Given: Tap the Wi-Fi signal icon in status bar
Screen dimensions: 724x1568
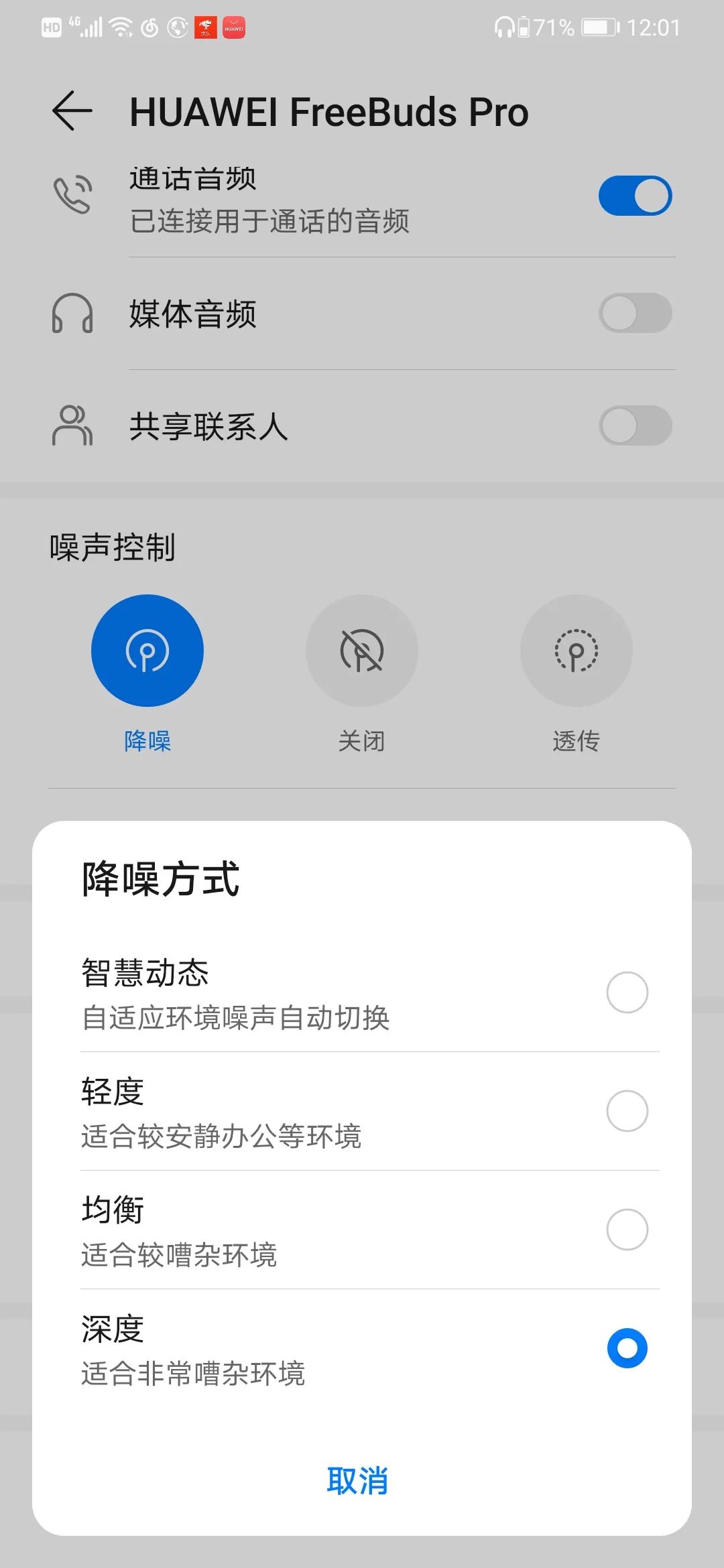Looking at the screenshot, I should pyautogui.click(x=121, y=27).
